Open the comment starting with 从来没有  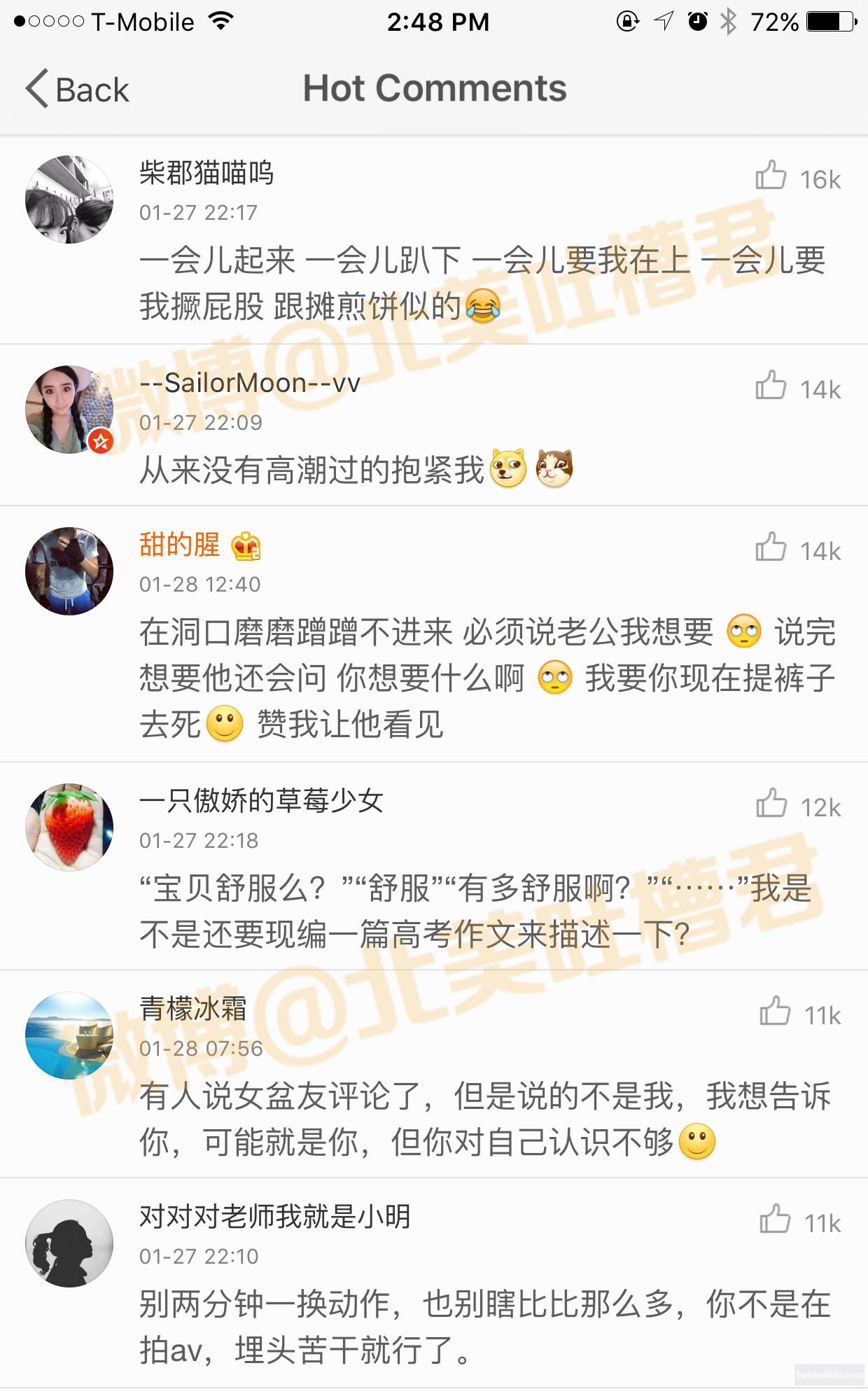[x=312, y=470]
